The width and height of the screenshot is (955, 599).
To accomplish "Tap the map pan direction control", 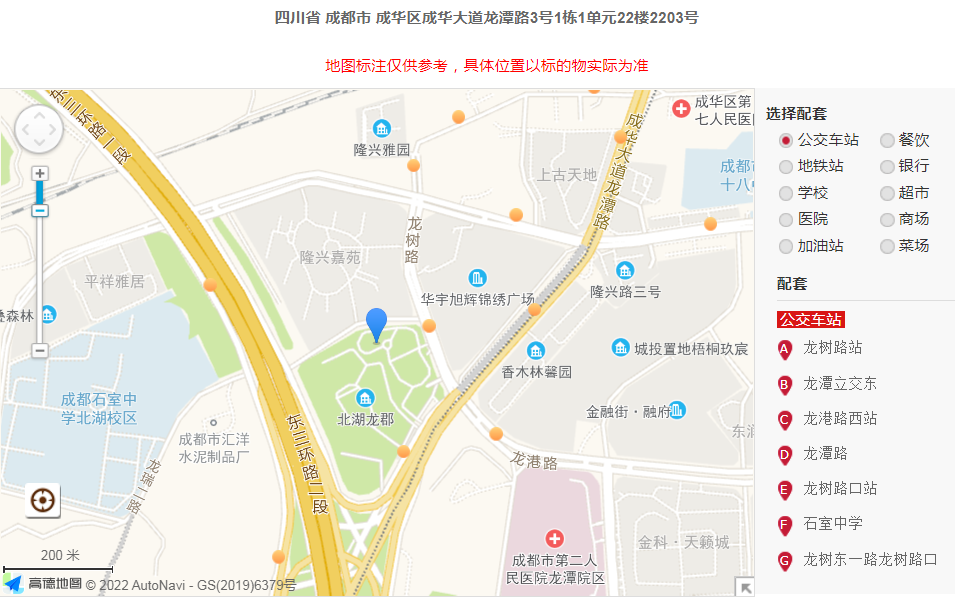I will (x=39, y=129).
